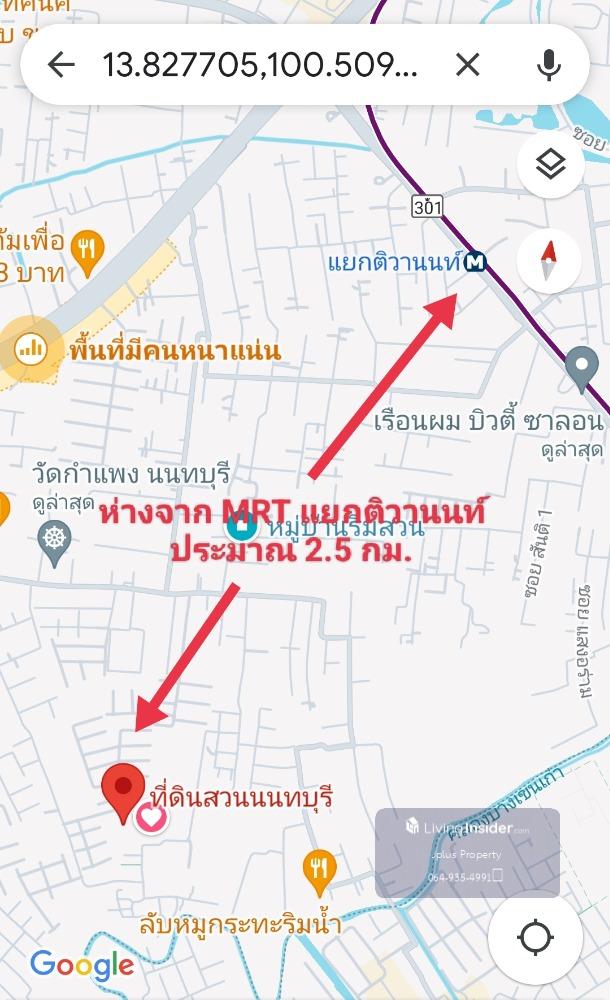This screenshot has height=1000, width=610.
Task: Open the map layers selector
Action: [x=550, y=165]
